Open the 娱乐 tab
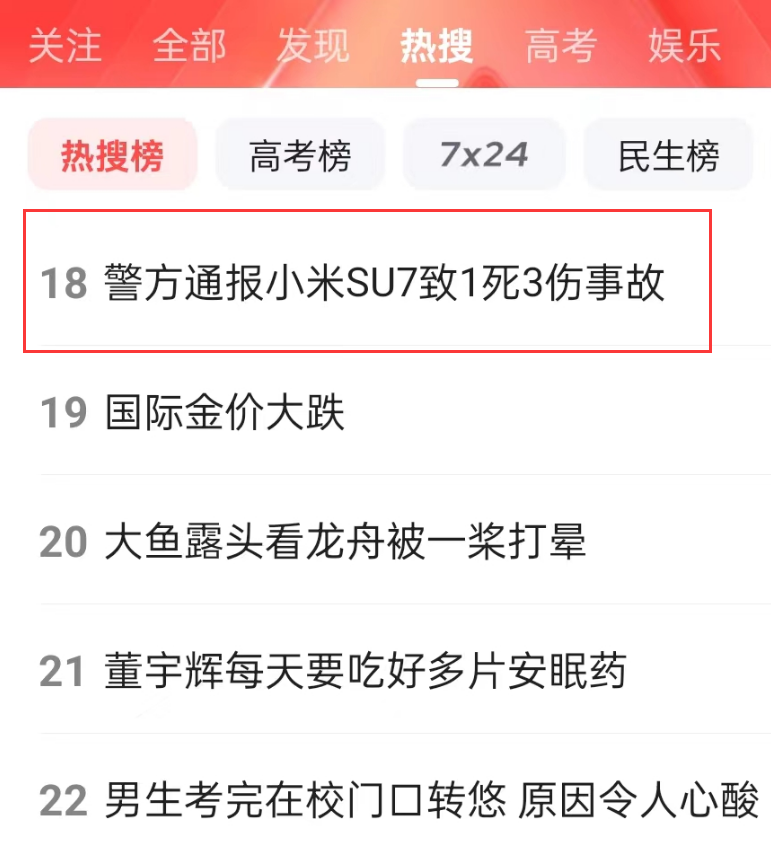This screenshot has height=846, width=771. pyautogui.click(x=685, y=47)
